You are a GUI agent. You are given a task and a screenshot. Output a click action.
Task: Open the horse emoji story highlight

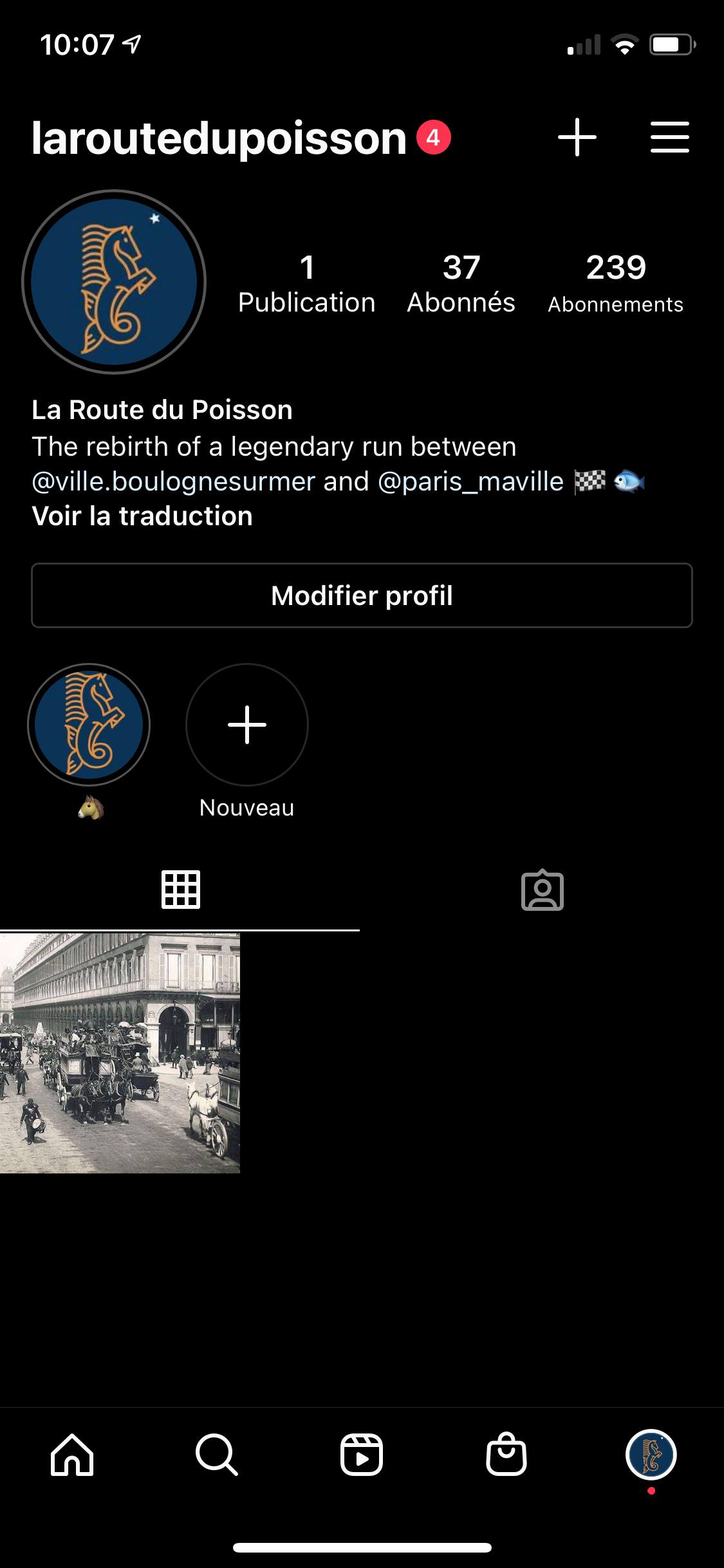(x=89, y=725)
